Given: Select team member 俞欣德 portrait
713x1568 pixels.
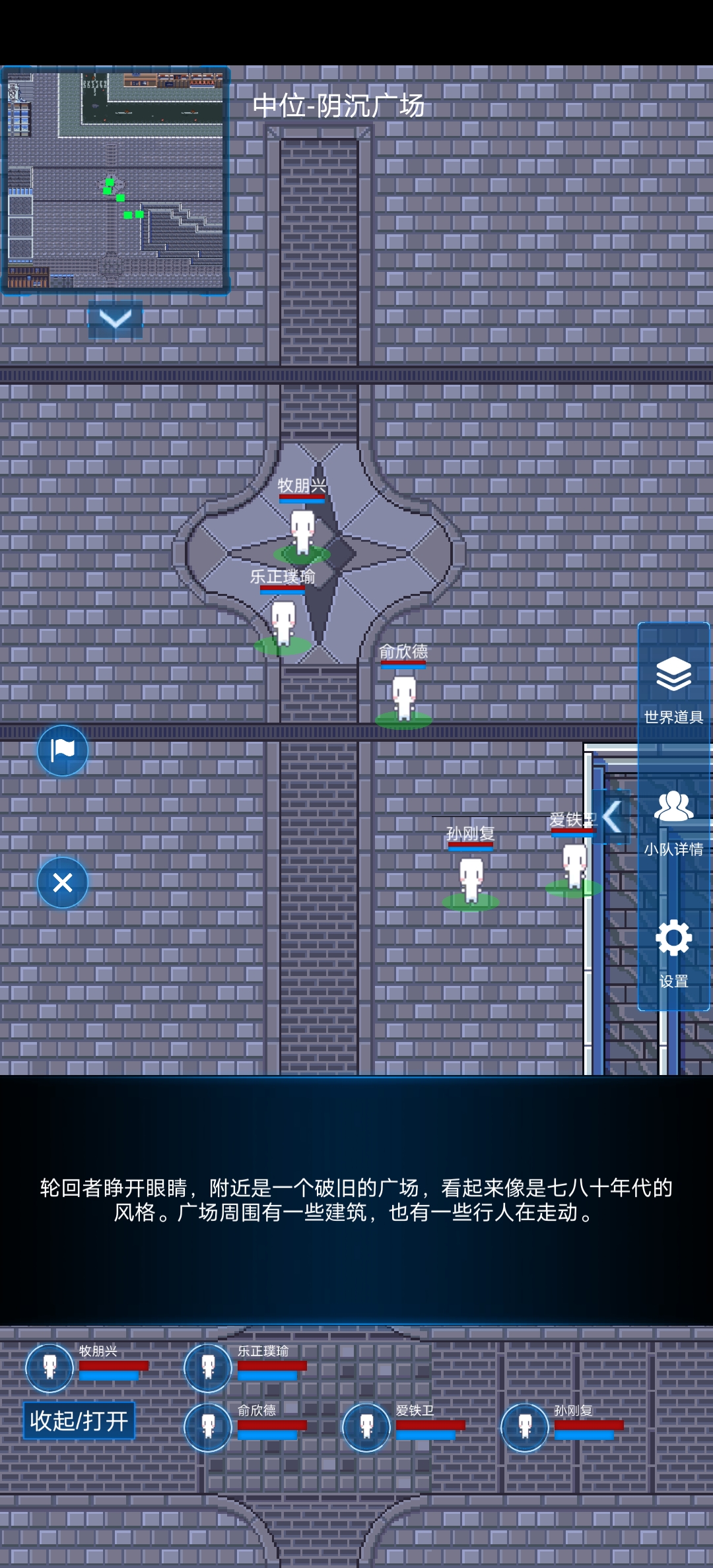Looking at the screenshot, I should pos(208,1427).
